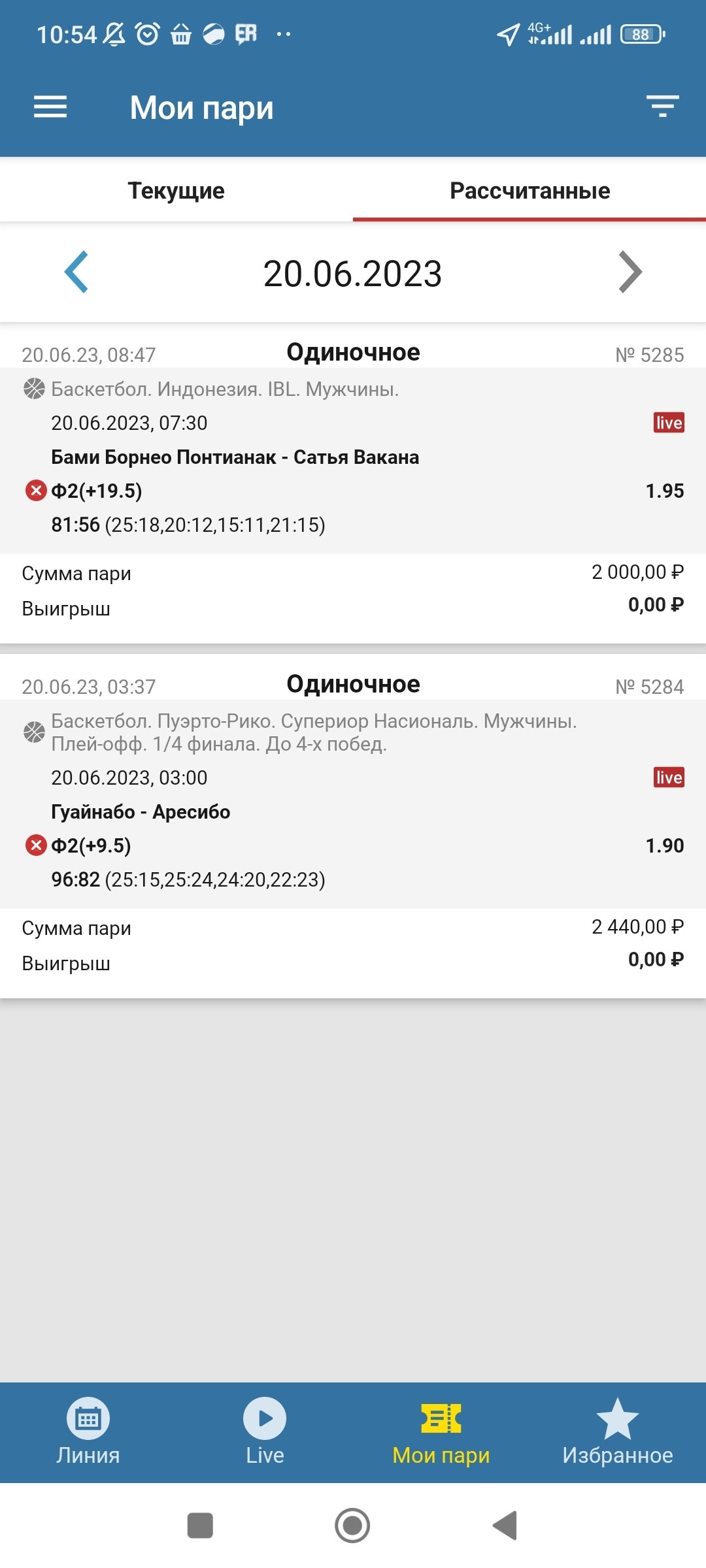Screen dimensions: 706x1568
Task: Go to the Избранное section
Action: coord(618,1432)
